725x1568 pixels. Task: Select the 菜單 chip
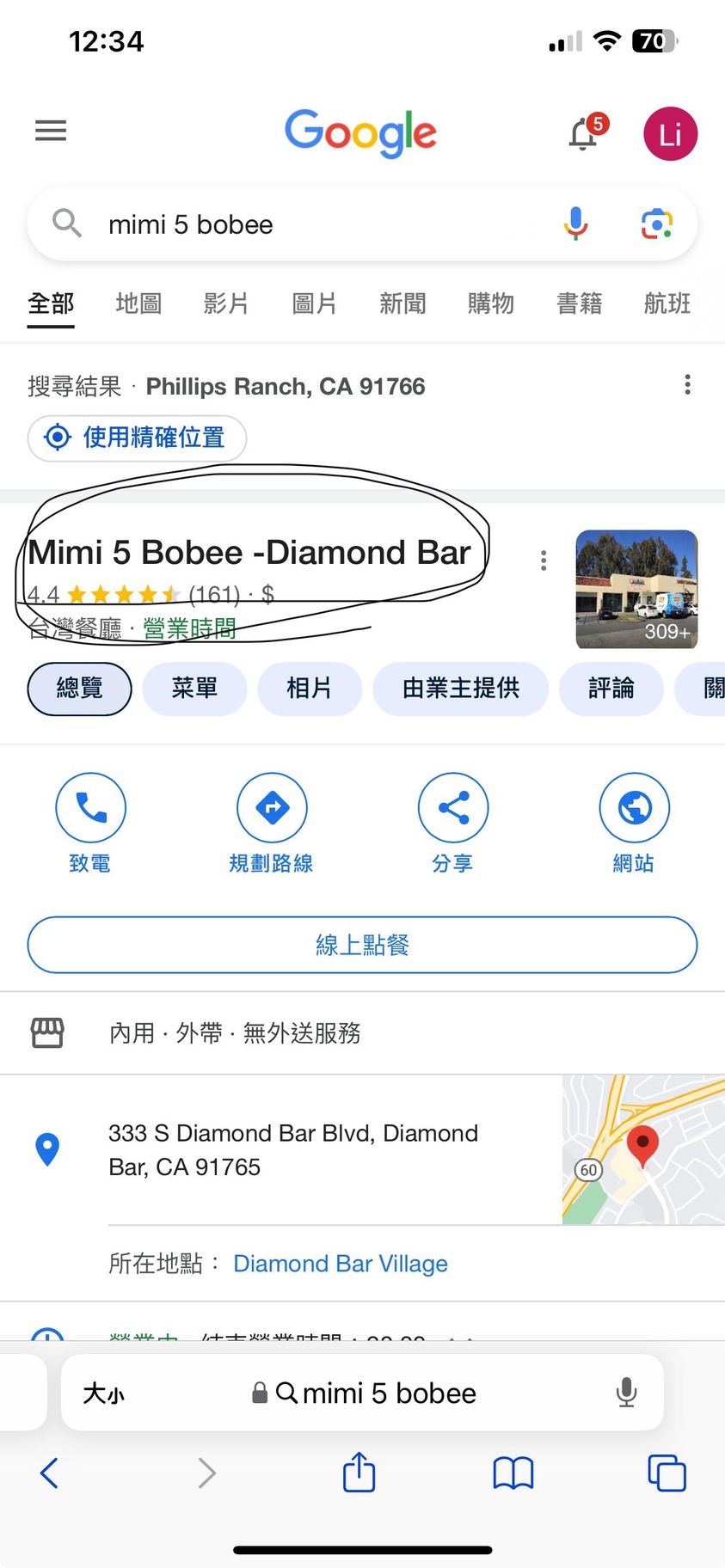pyautogui.click(x=194, y=689)
